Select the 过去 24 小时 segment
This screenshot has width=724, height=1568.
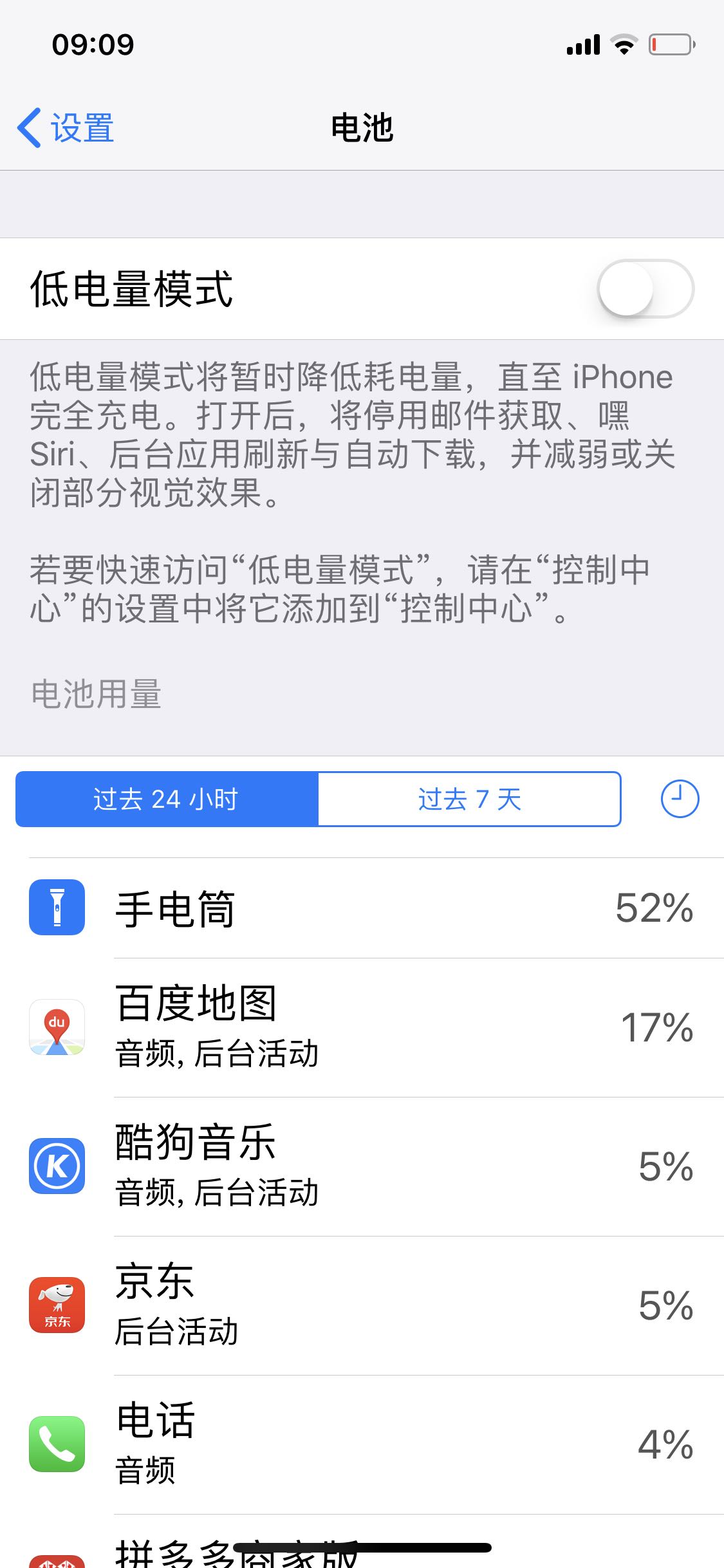[167, 799]
